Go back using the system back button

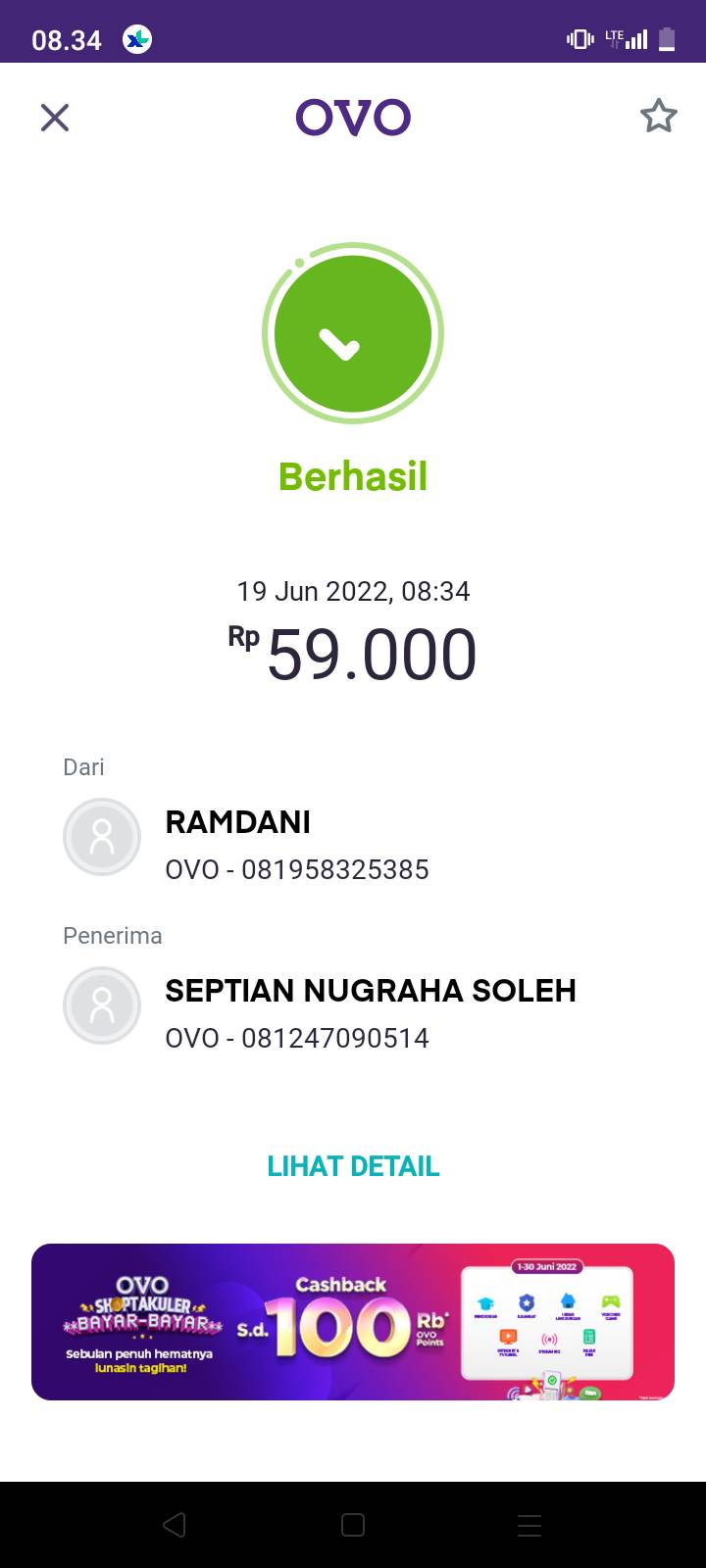(x=175, y=1525)
